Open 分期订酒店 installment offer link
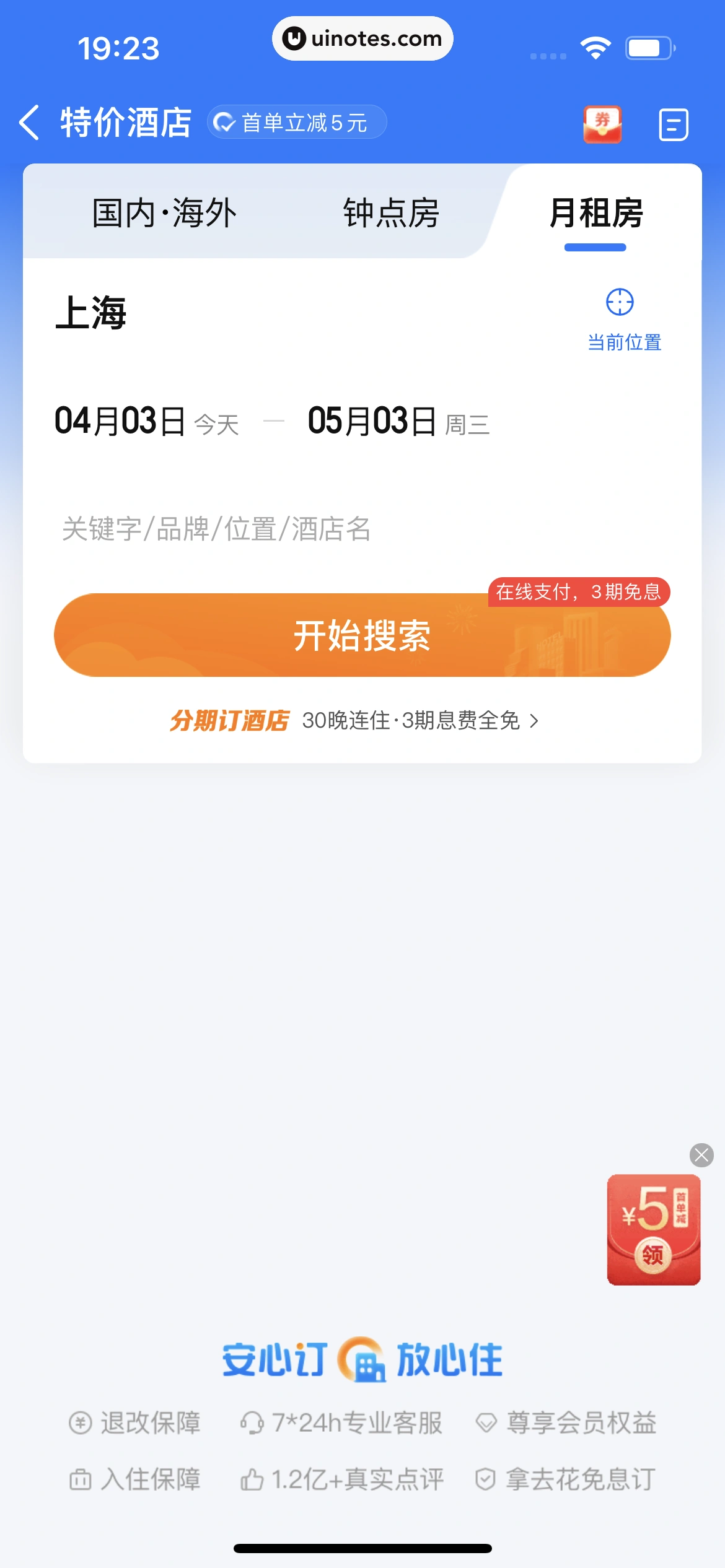 (354, 720)
